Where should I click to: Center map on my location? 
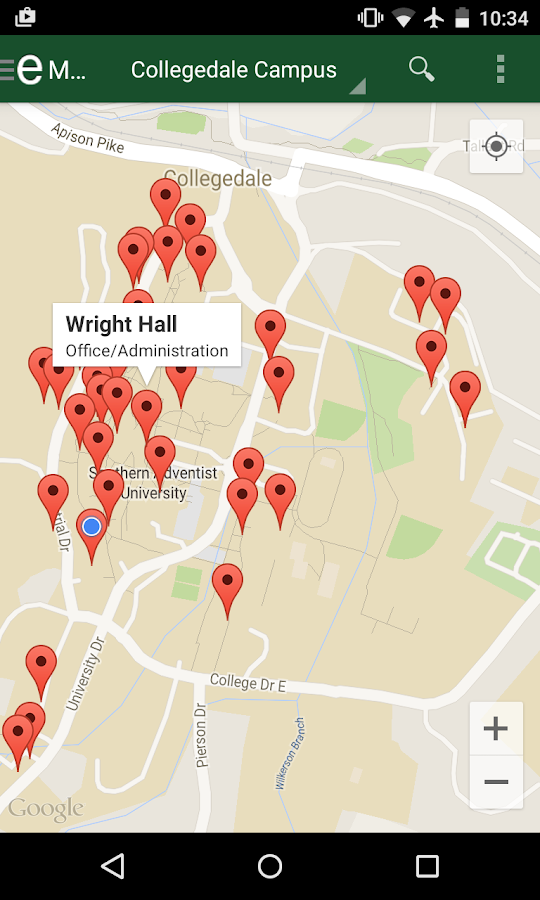click(496, 146)
